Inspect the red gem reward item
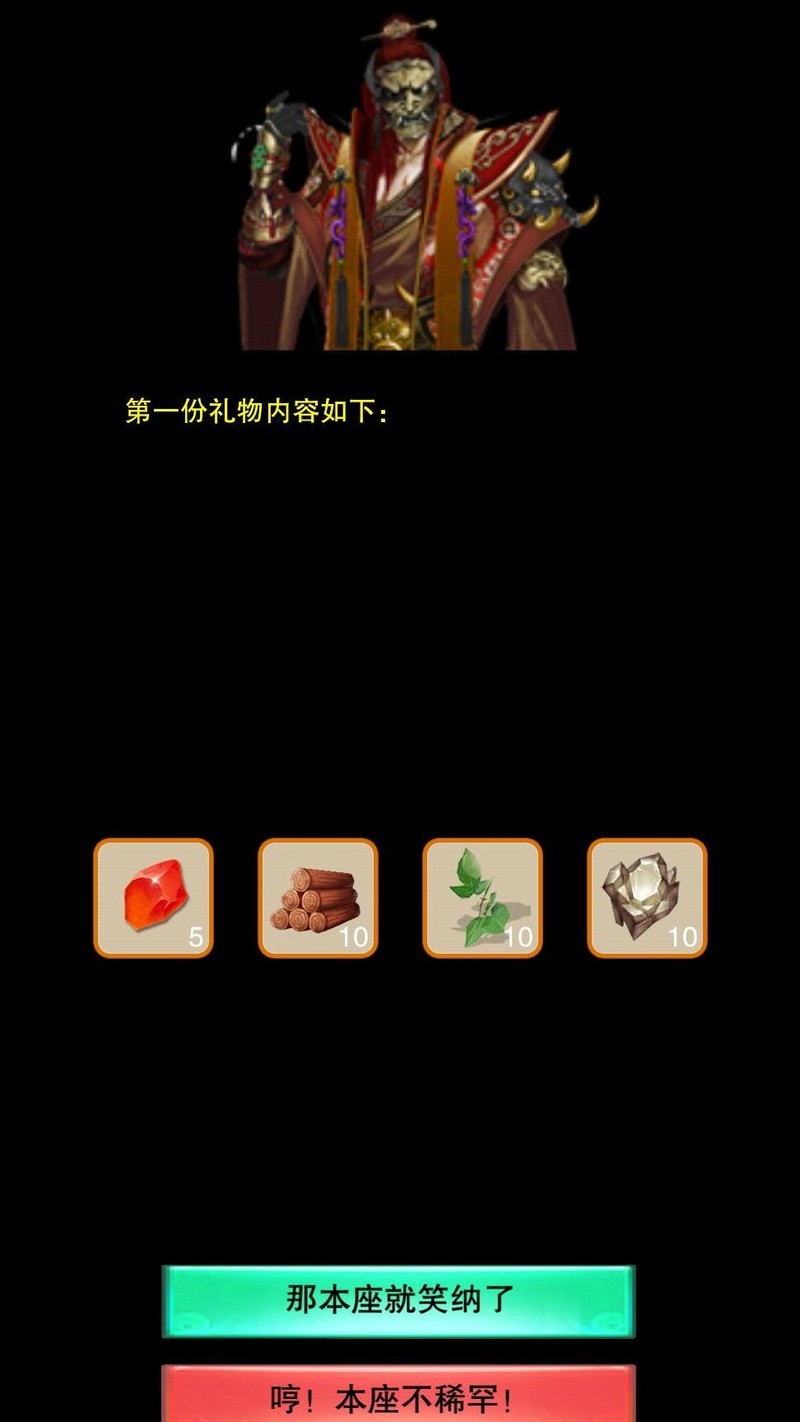 153,898
